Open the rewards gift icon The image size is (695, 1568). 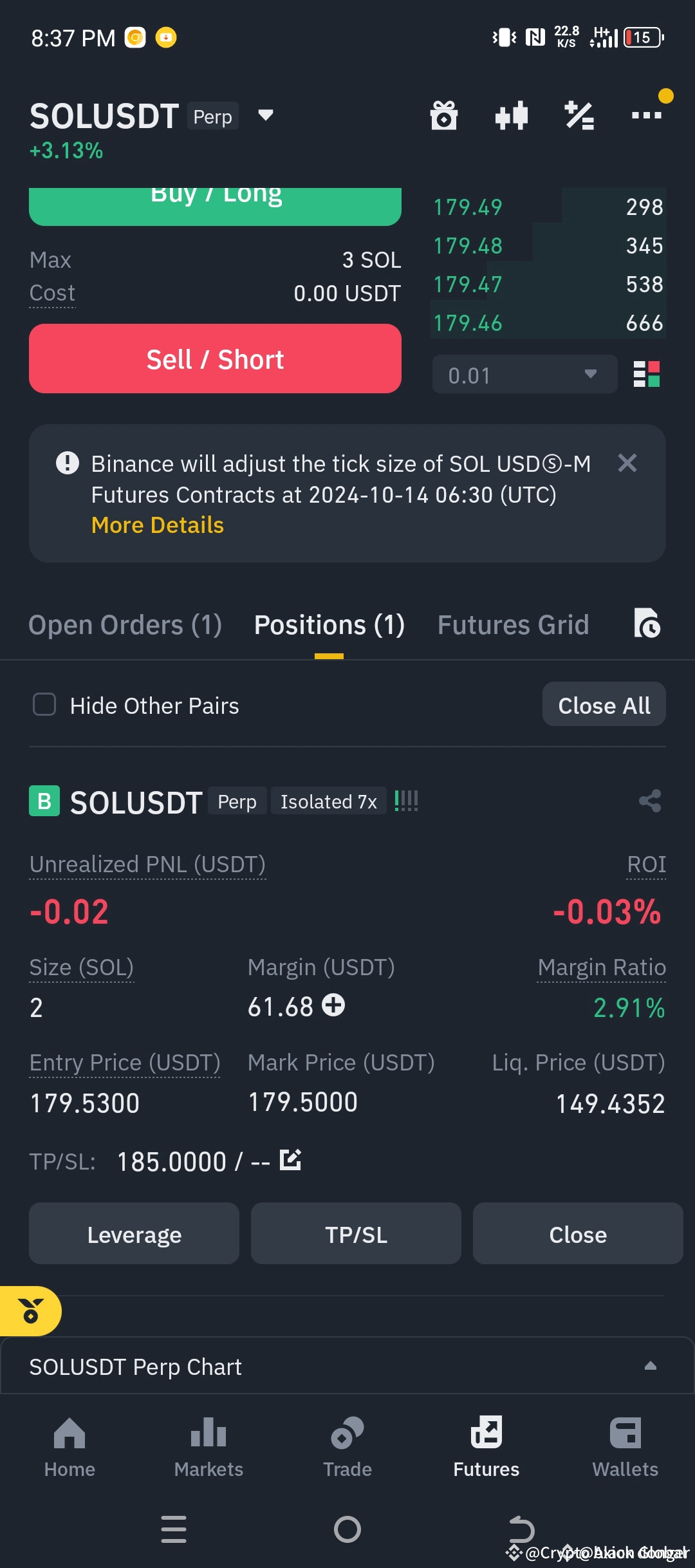[444, 115]
